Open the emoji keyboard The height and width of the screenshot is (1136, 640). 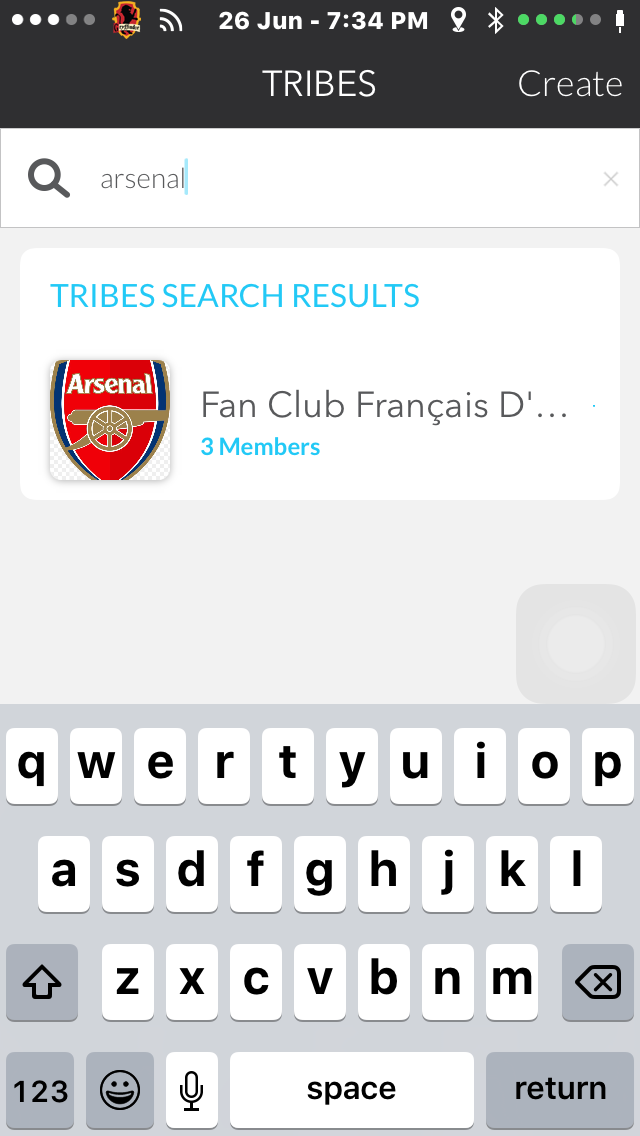[x=120, y=1089]
